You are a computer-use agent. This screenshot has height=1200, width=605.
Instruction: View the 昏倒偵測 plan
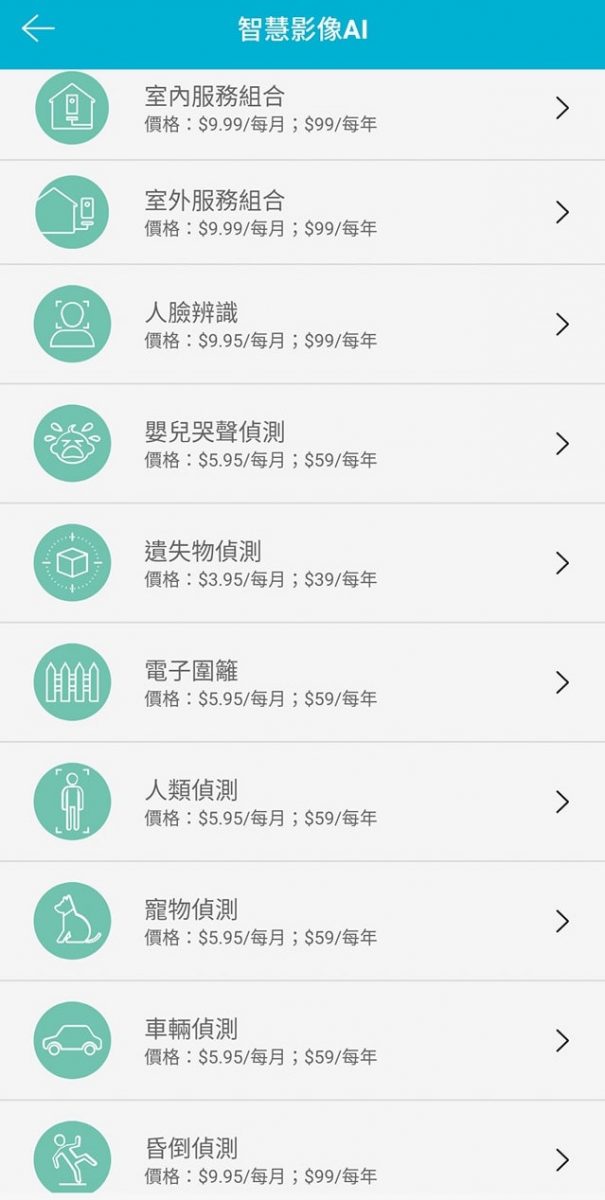coord(302,1158)
